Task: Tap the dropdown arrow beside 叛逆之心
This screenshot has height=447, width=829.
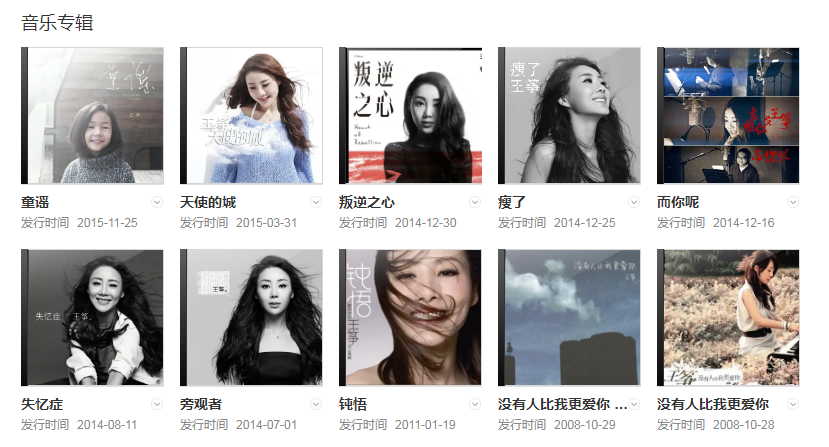Action: click(475, 202)
